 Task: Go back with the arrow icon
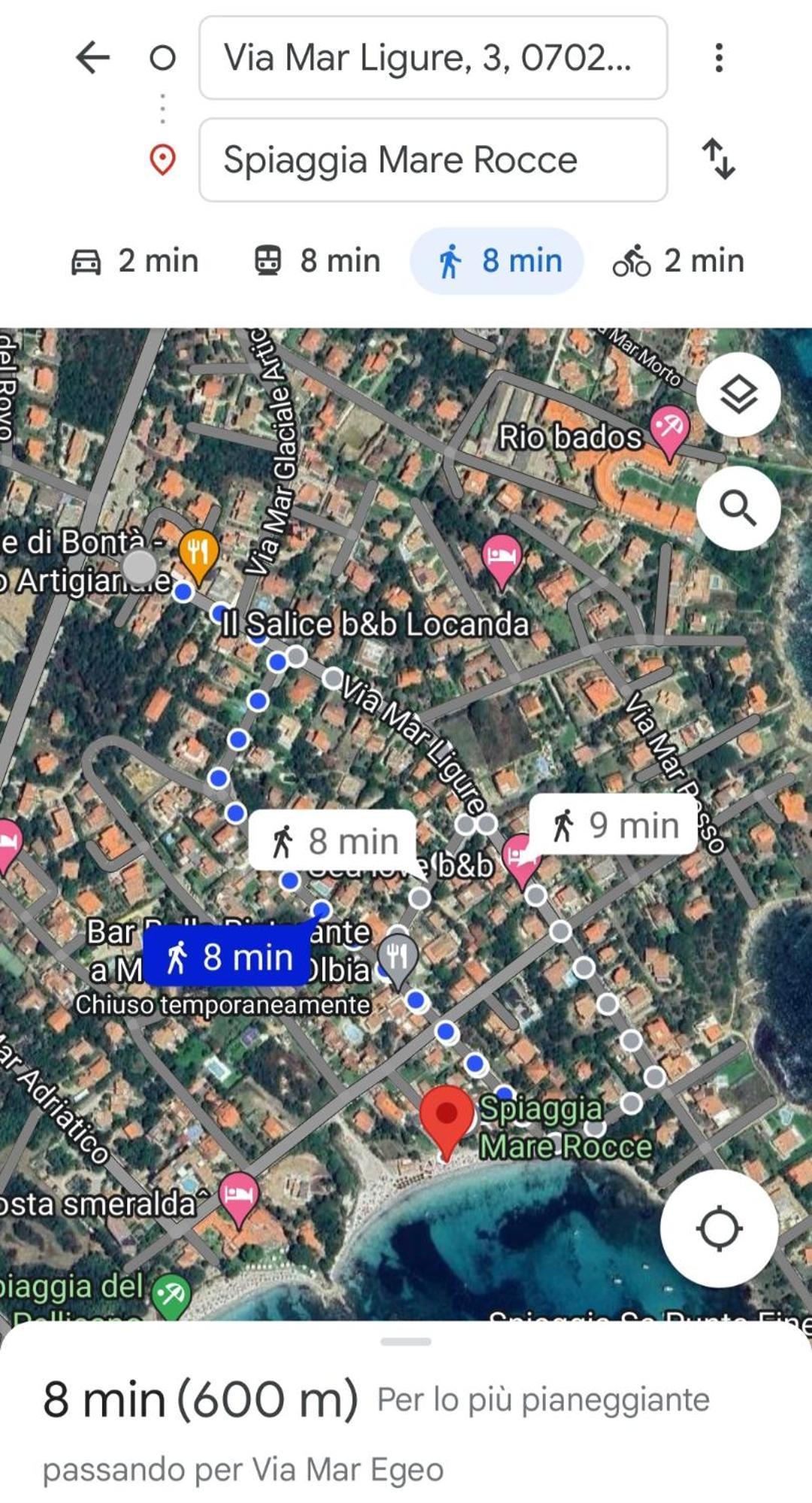(x=93, y=58)
